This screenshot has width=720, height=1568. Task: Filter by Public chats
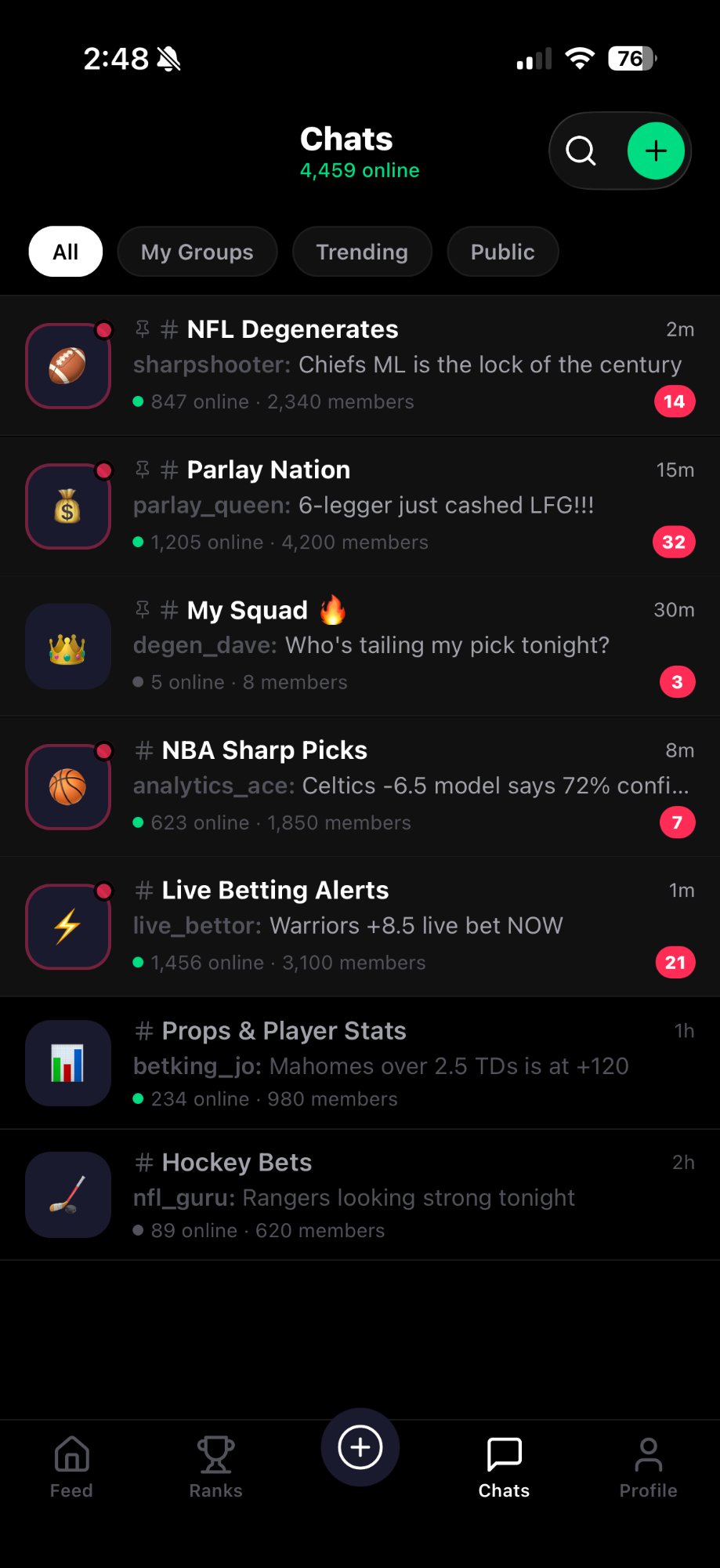(502, 252)
